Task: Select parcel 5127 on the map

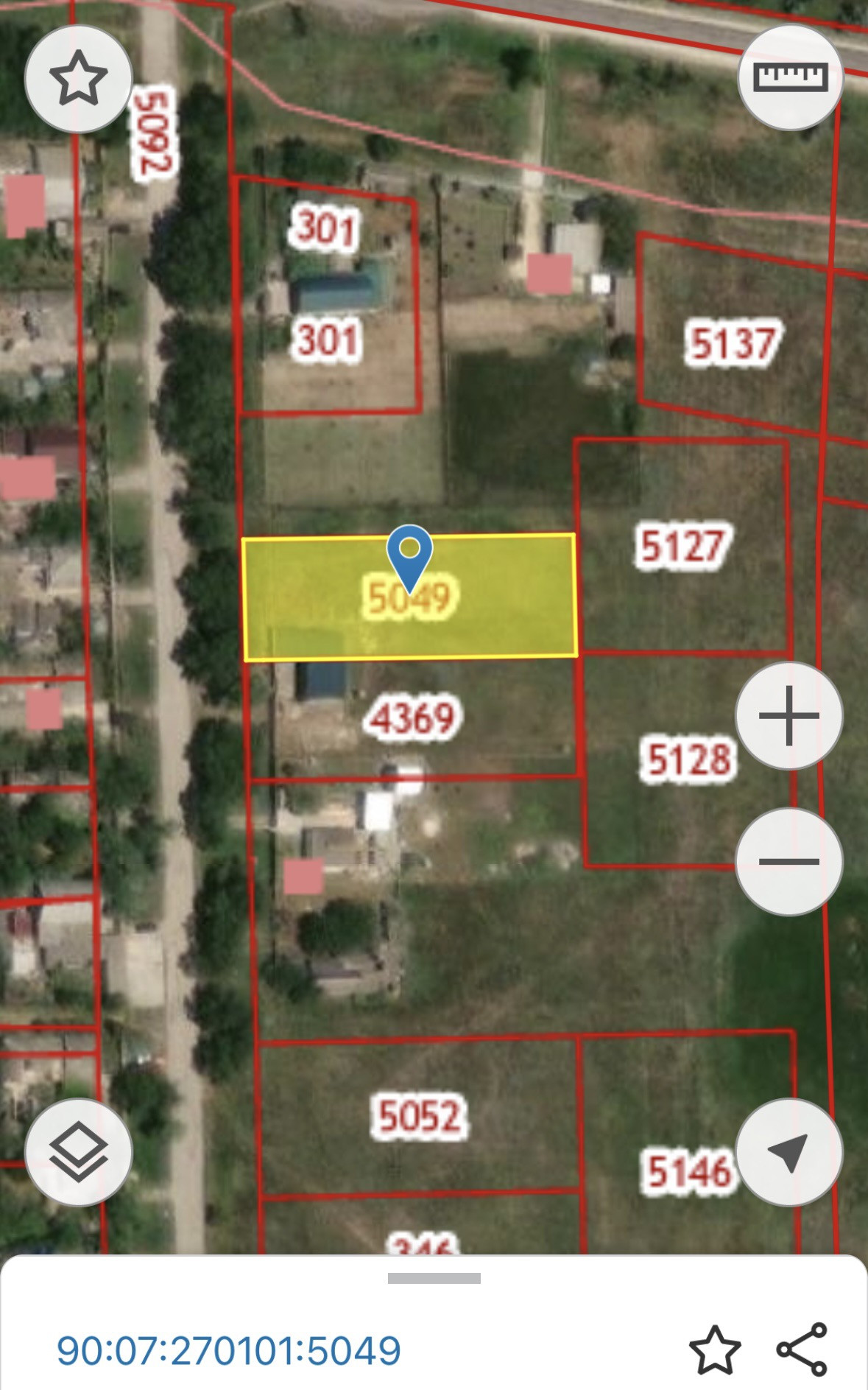Action: 683,546
